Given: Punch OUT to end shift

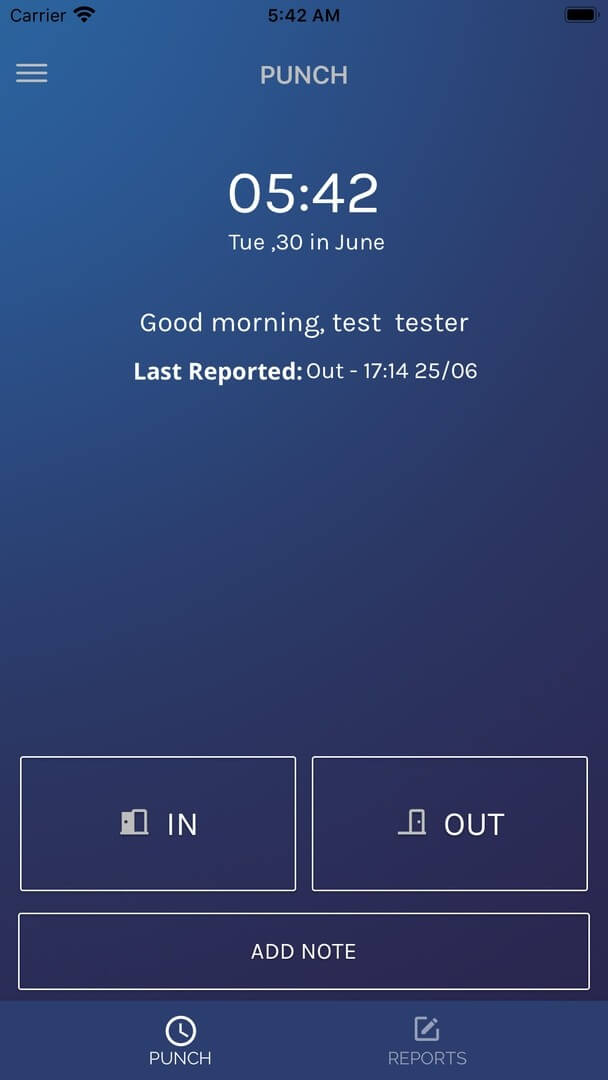Looking at the screenshot, I should click(450, 823).
